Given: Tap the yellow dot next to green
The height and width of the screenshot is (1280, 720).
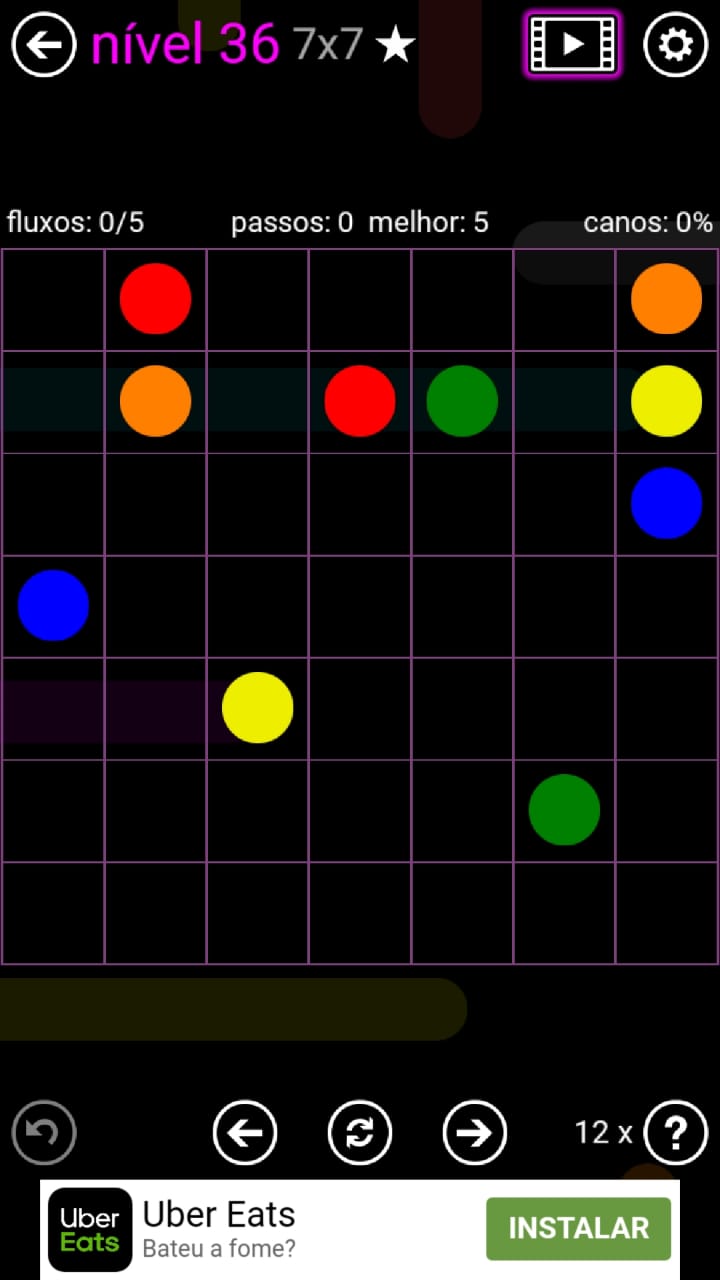Looking at the screenshot, I should click(666, 400).
